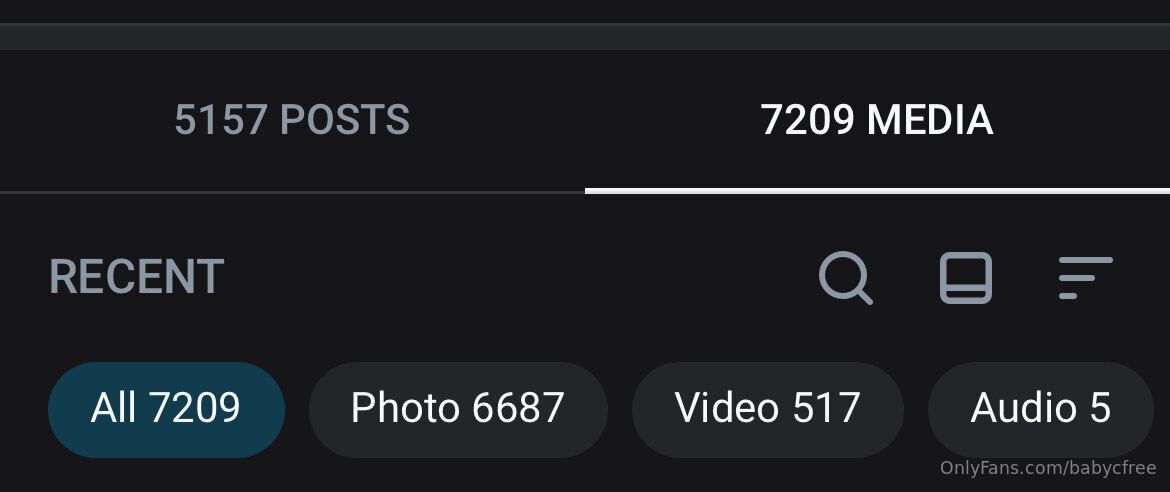Filter media by Photo 6687

point(458,409)
